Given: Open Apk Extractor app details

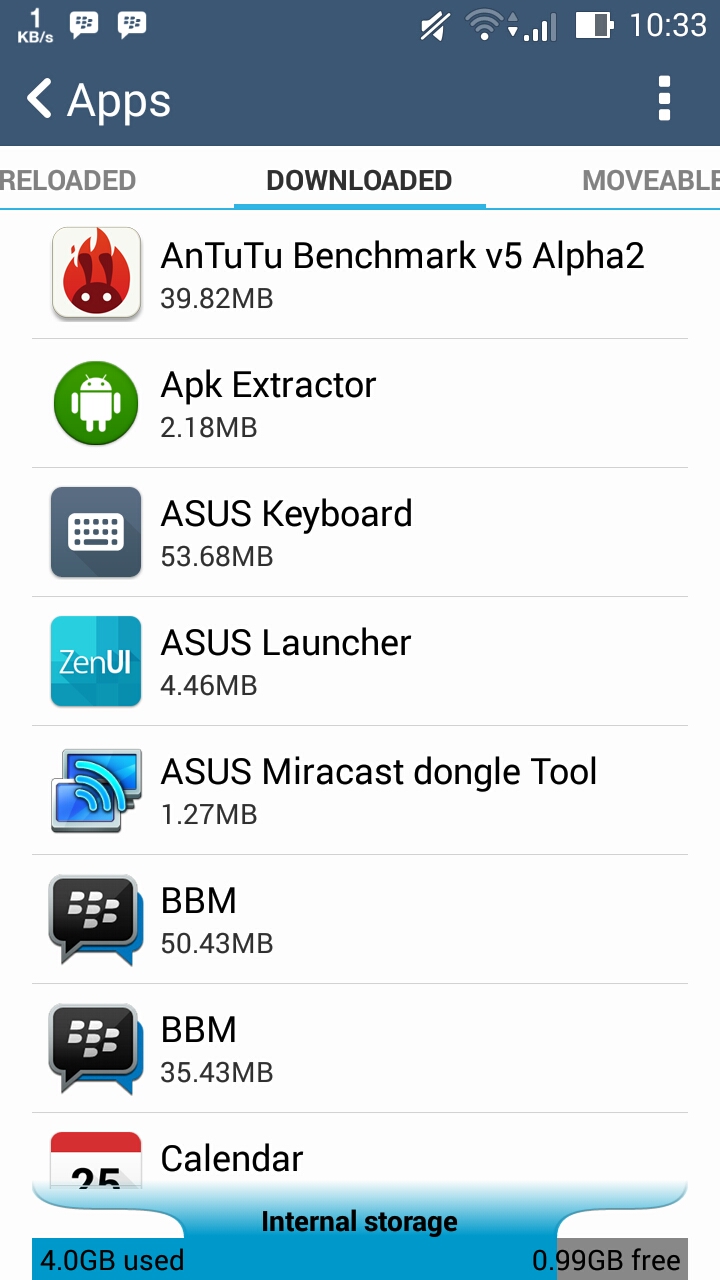Looking at the screenshot, I should pos(360,403).
